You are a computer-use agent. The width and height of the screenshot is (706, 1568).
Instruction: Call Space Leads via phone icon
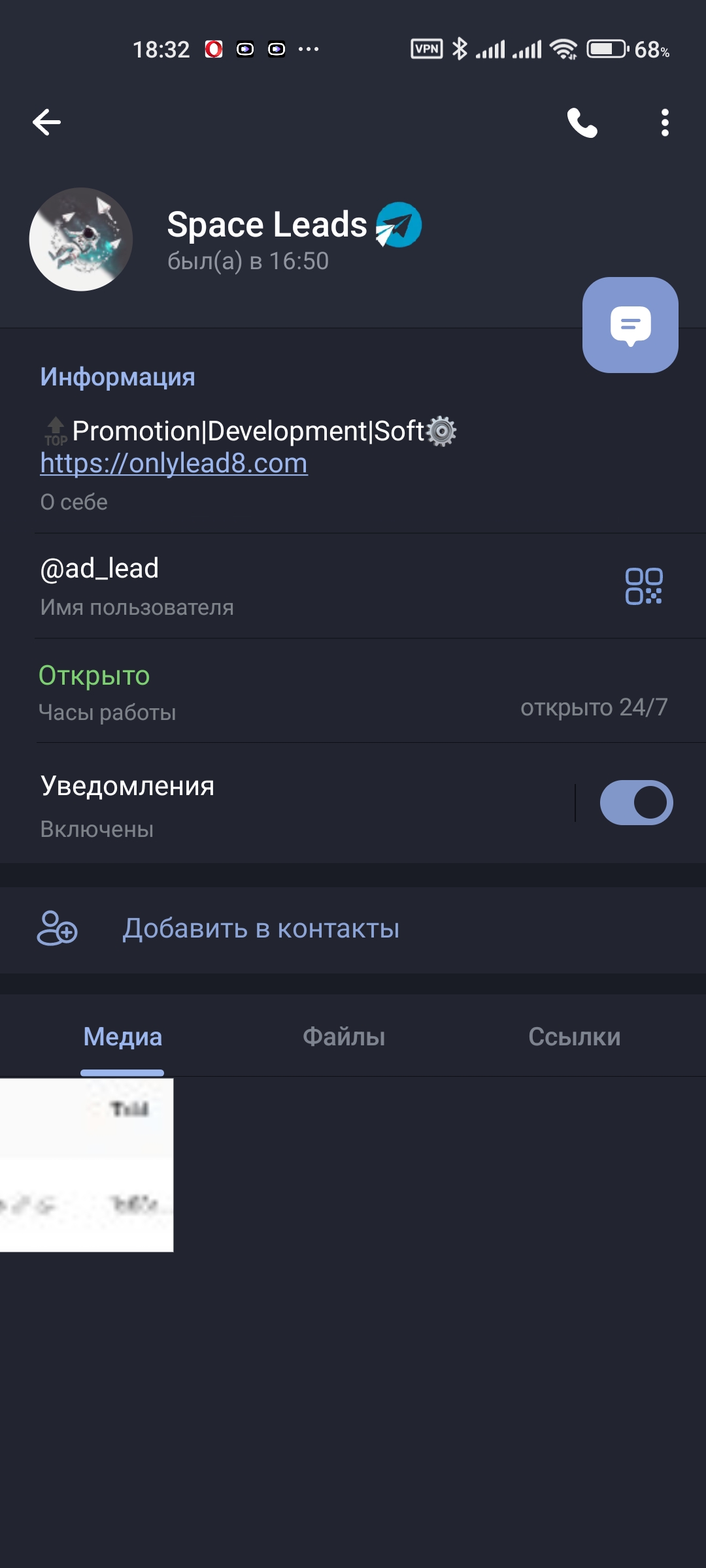tap(582, 123)
